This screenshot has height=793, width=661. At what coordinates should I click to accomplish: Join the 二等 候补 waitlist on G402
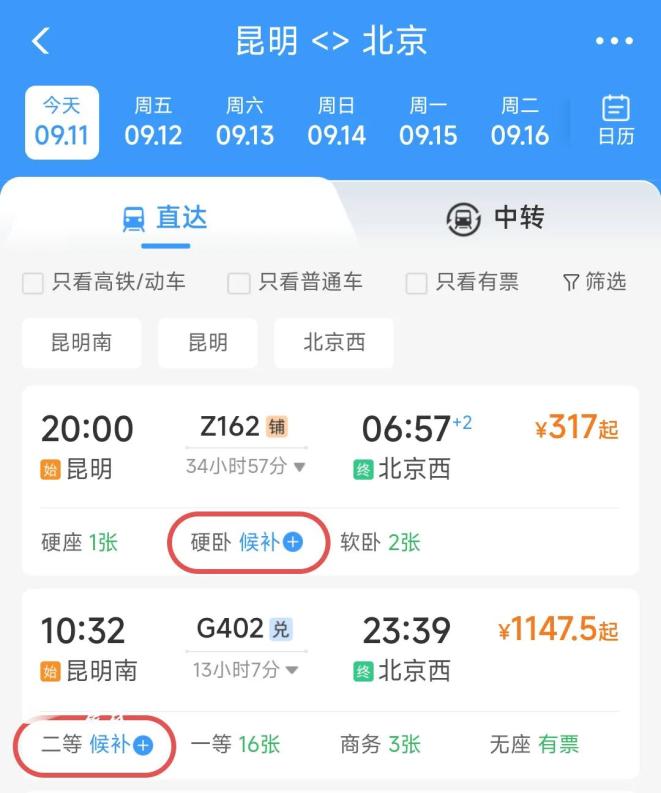(97, 744)
